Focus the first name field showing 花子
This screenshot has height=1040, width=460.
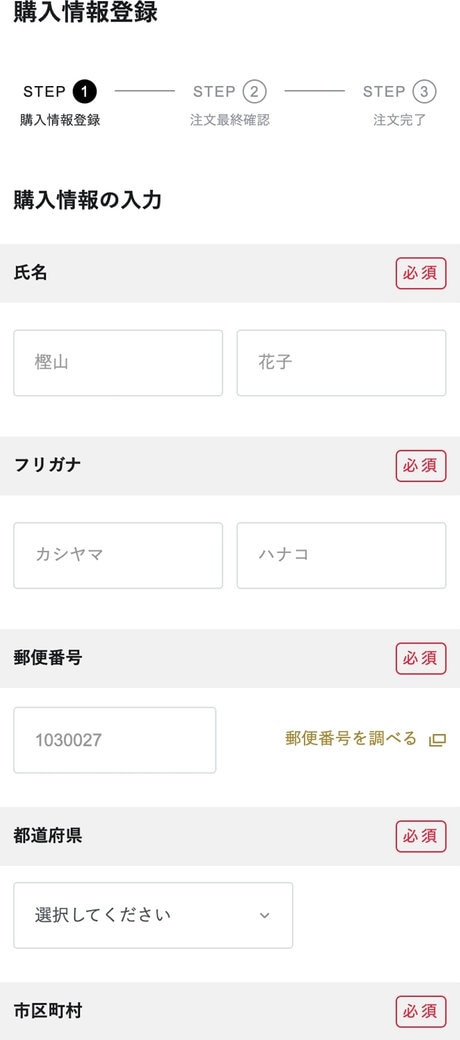341,363
